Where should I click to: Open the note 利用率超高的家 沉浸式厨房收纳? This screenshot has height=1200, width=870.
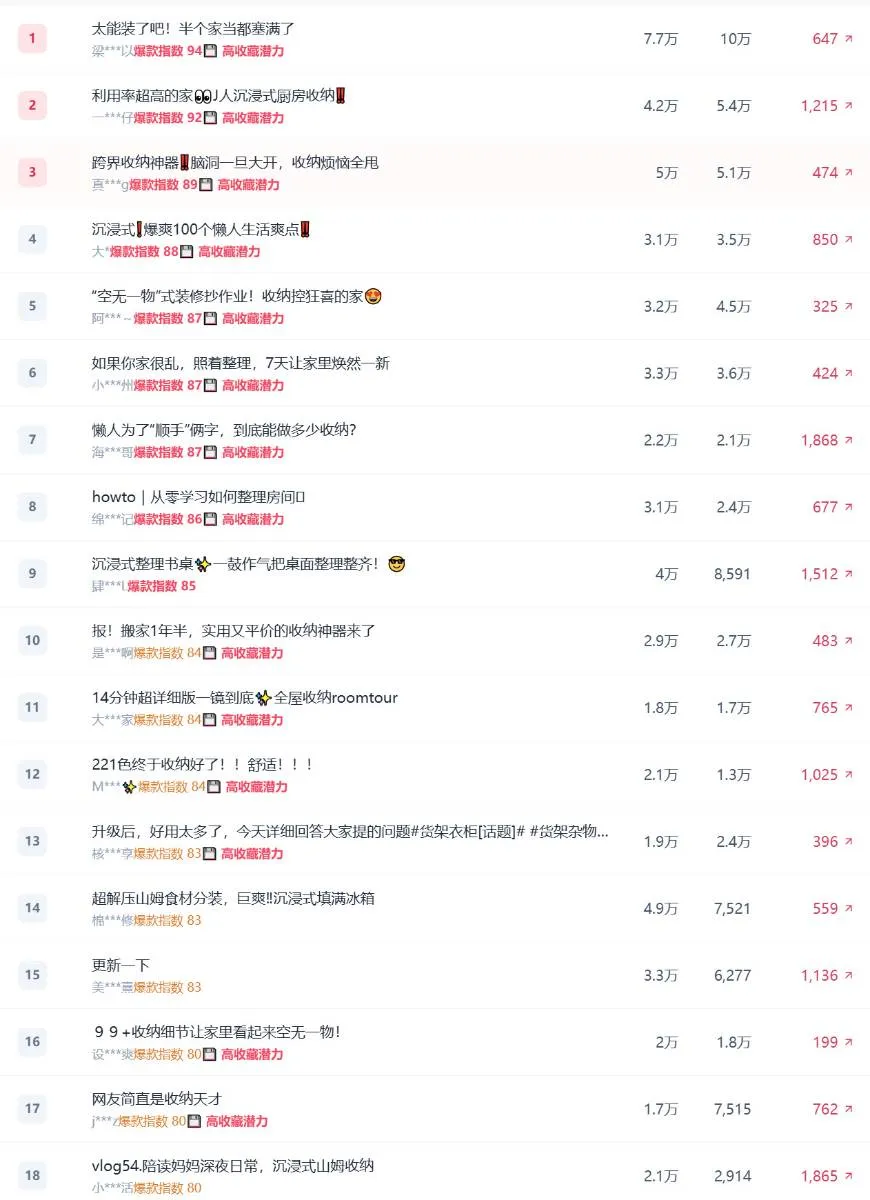click(219, 96)
